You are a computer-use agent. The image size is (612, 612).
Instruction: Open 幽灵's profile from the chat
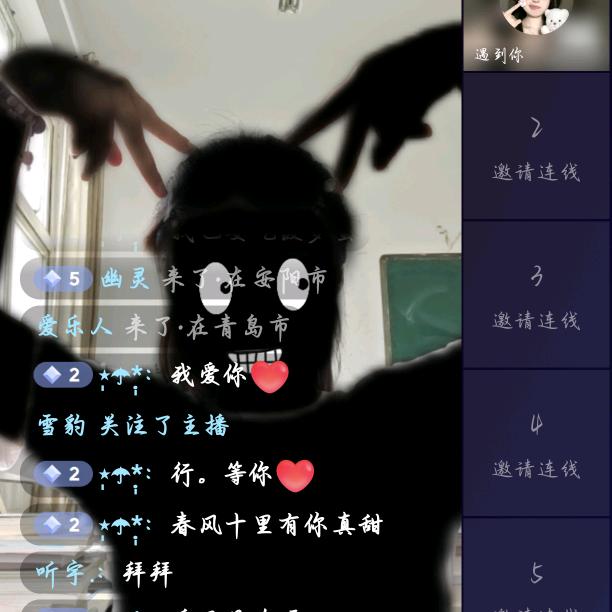coord(125,279)
